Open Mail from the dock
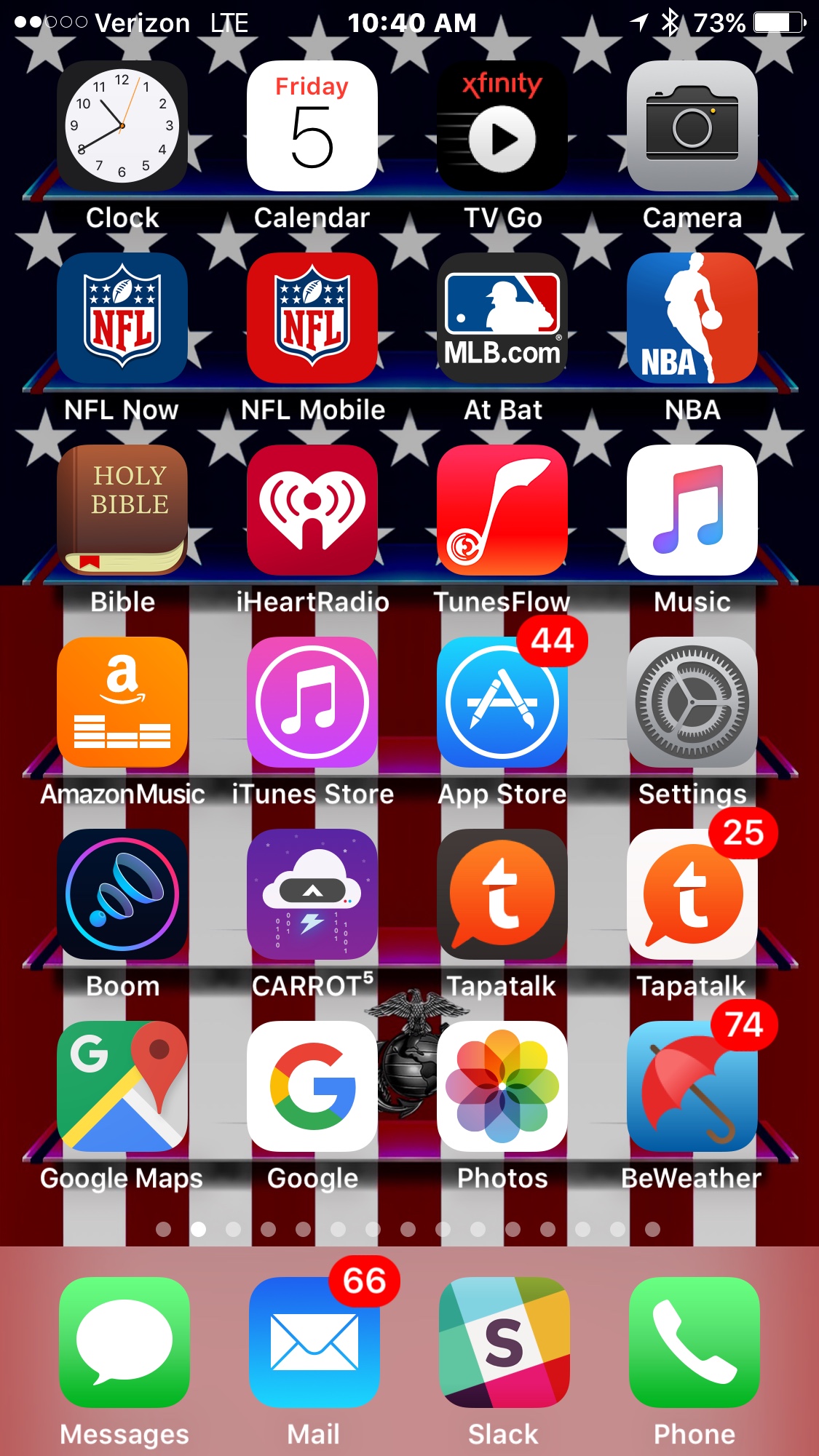The height and width of the screenshot is (1456, 819). point(314,1342)
